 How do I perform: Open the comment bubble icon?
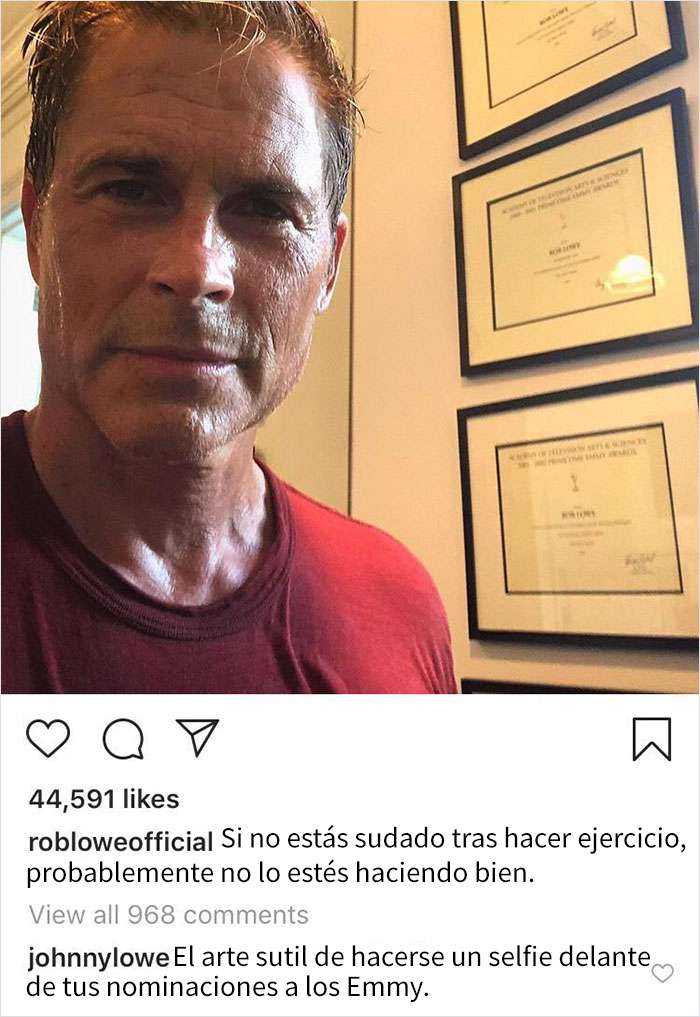tap(122, 740)
